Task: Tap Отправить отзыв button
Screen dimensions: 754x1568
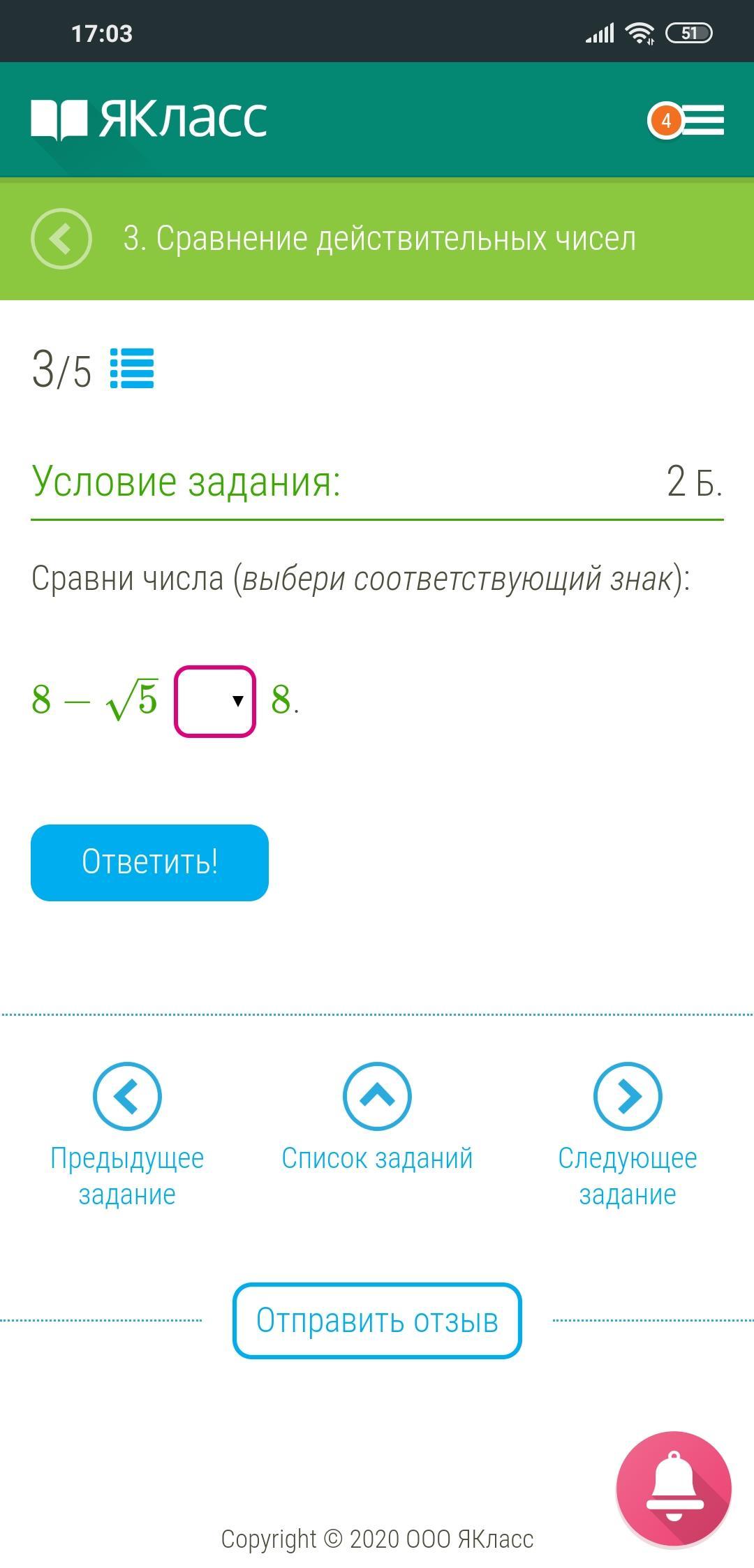Action: (x=377, y=1320)
